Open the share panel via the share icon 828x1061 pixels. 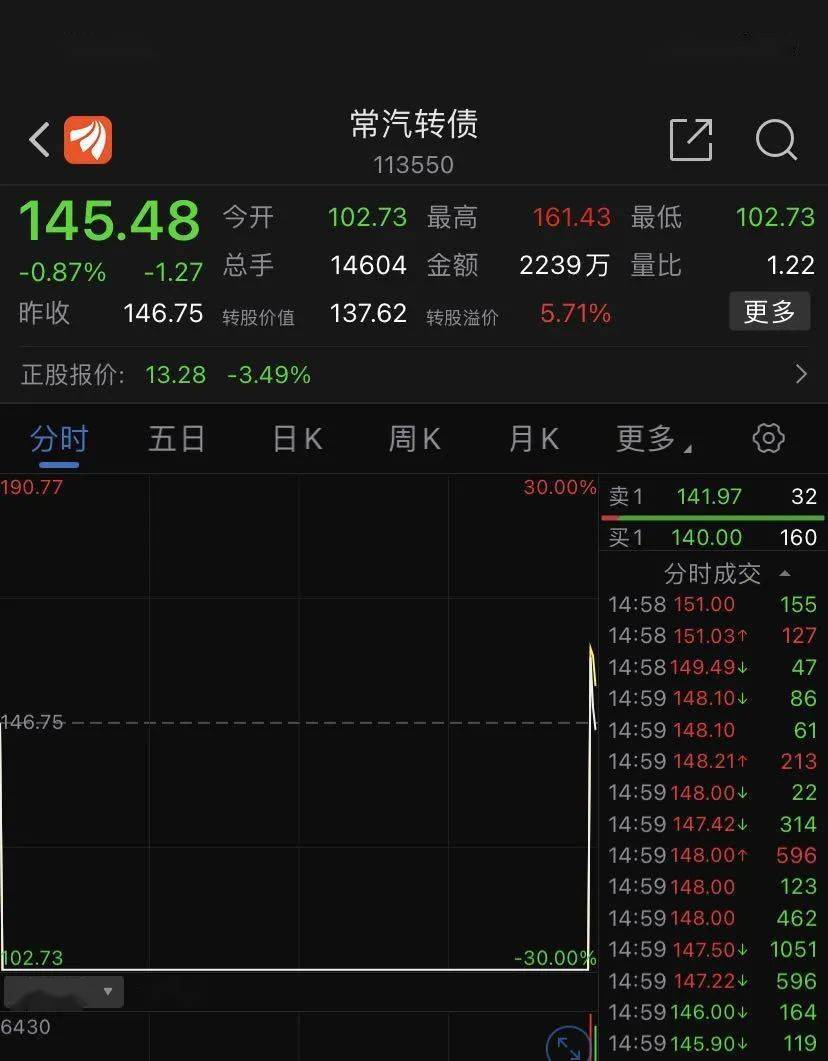pyautogui.click(x=690, y=140)
